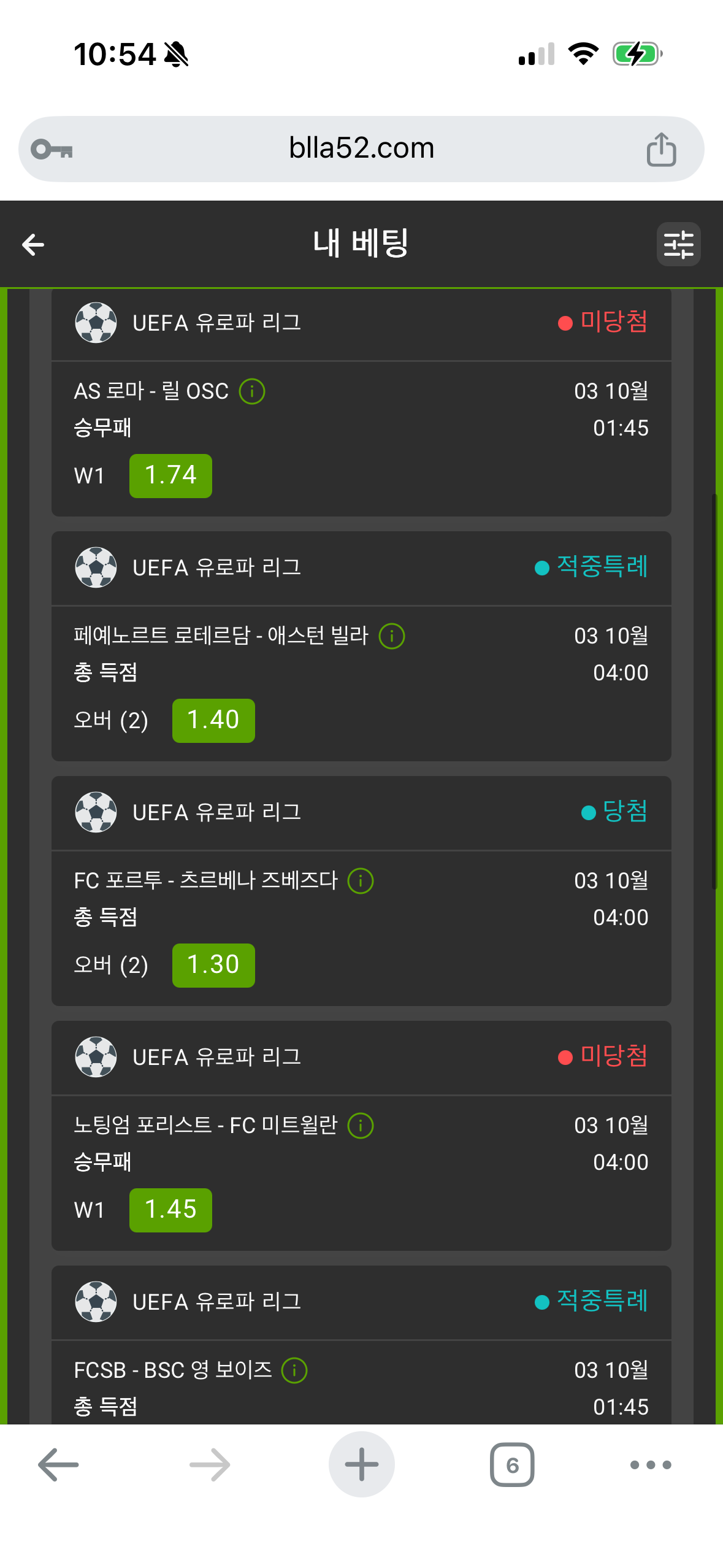Open a new browser tab
The width and height of the screenshot is (723, 1568).
[x=361, y=1465]
